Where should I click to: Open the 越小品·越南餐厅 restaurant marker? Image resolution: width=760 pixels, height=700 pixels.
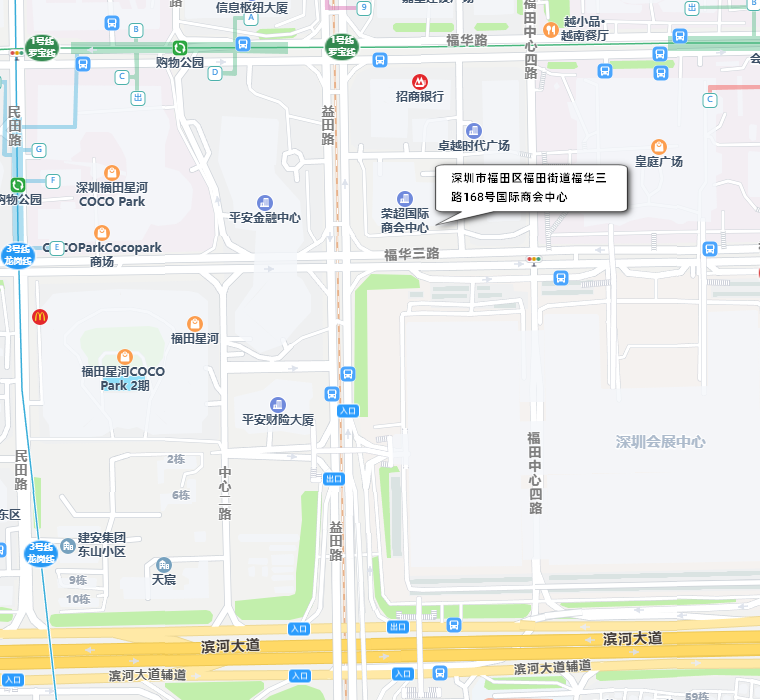(x=550, y=28)
